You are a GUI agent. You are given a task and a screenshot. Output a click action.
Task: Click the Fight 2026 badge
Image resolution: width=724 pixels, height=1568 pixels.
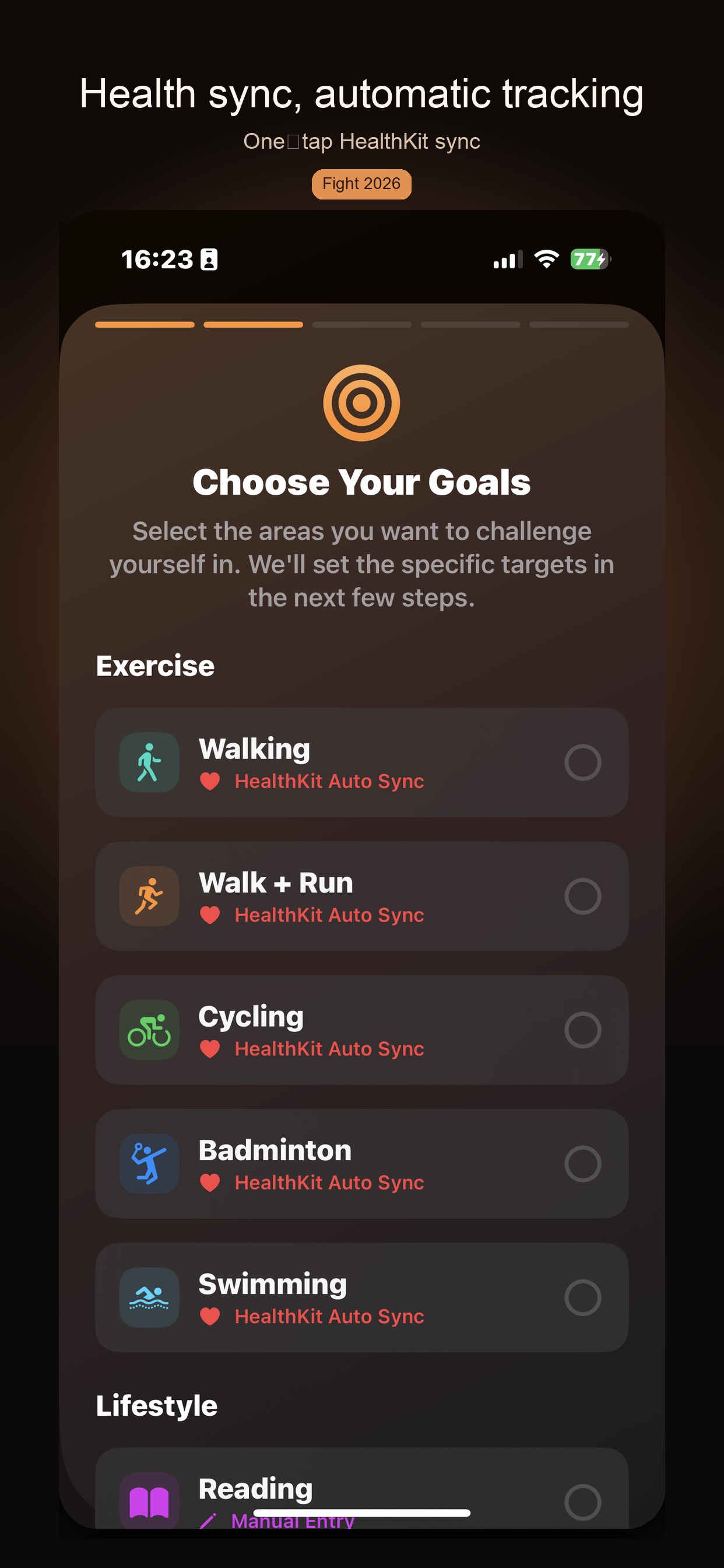click(x=361, y=183)
